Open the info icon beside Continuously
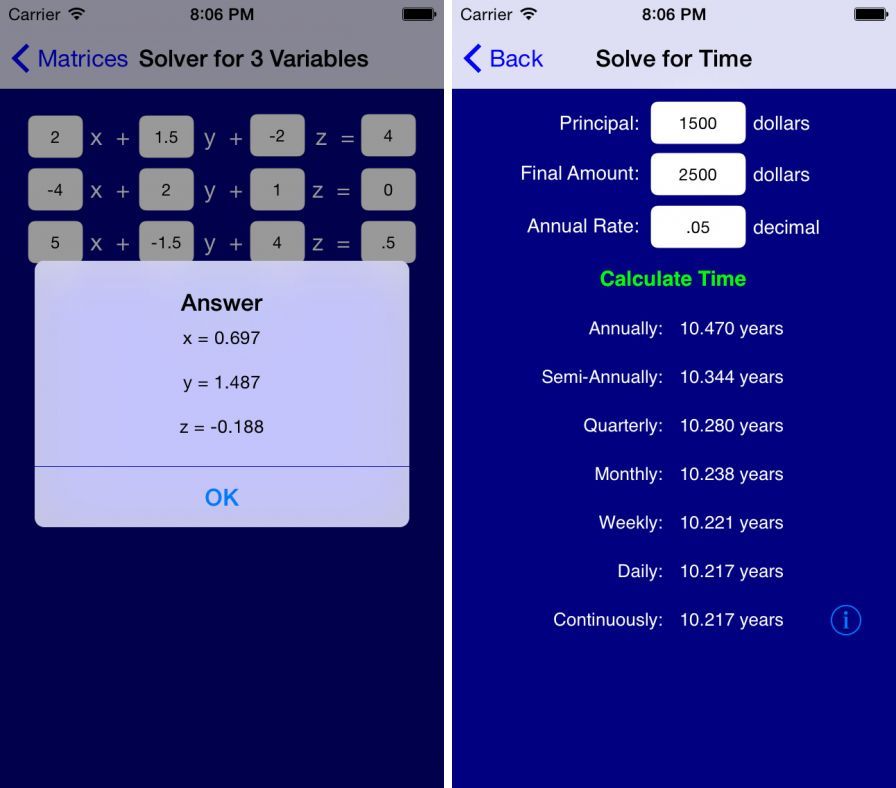 [845, 620]
